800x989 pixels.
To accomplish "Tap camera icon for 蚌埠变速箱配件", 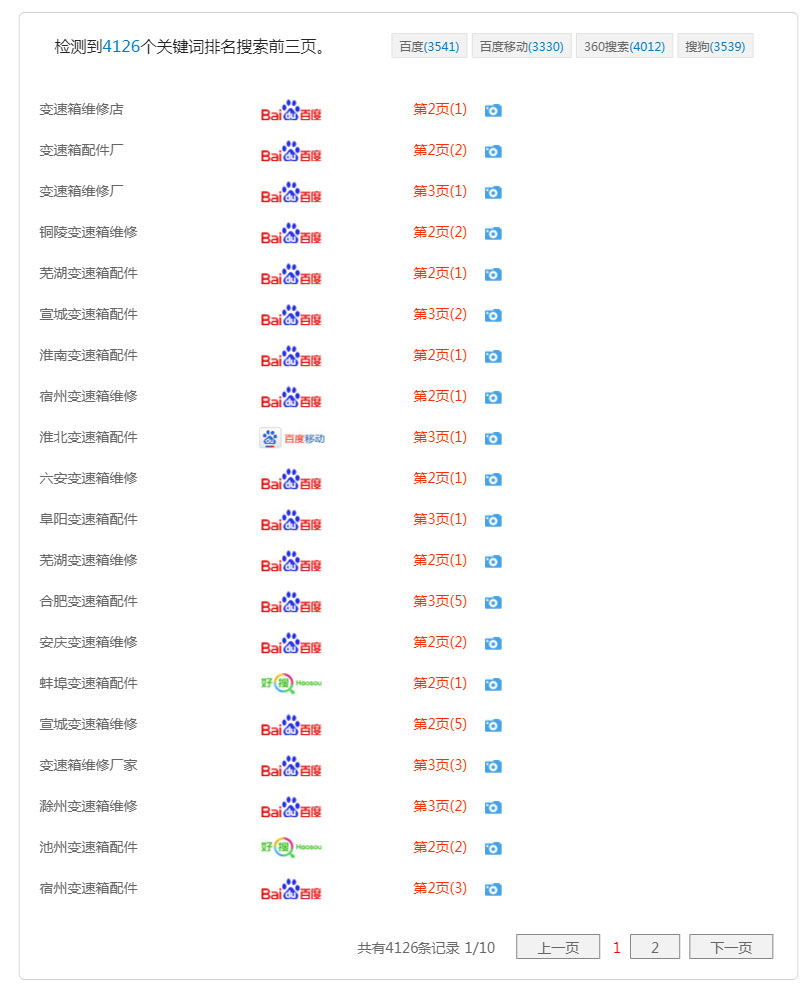I will point(493,684).
